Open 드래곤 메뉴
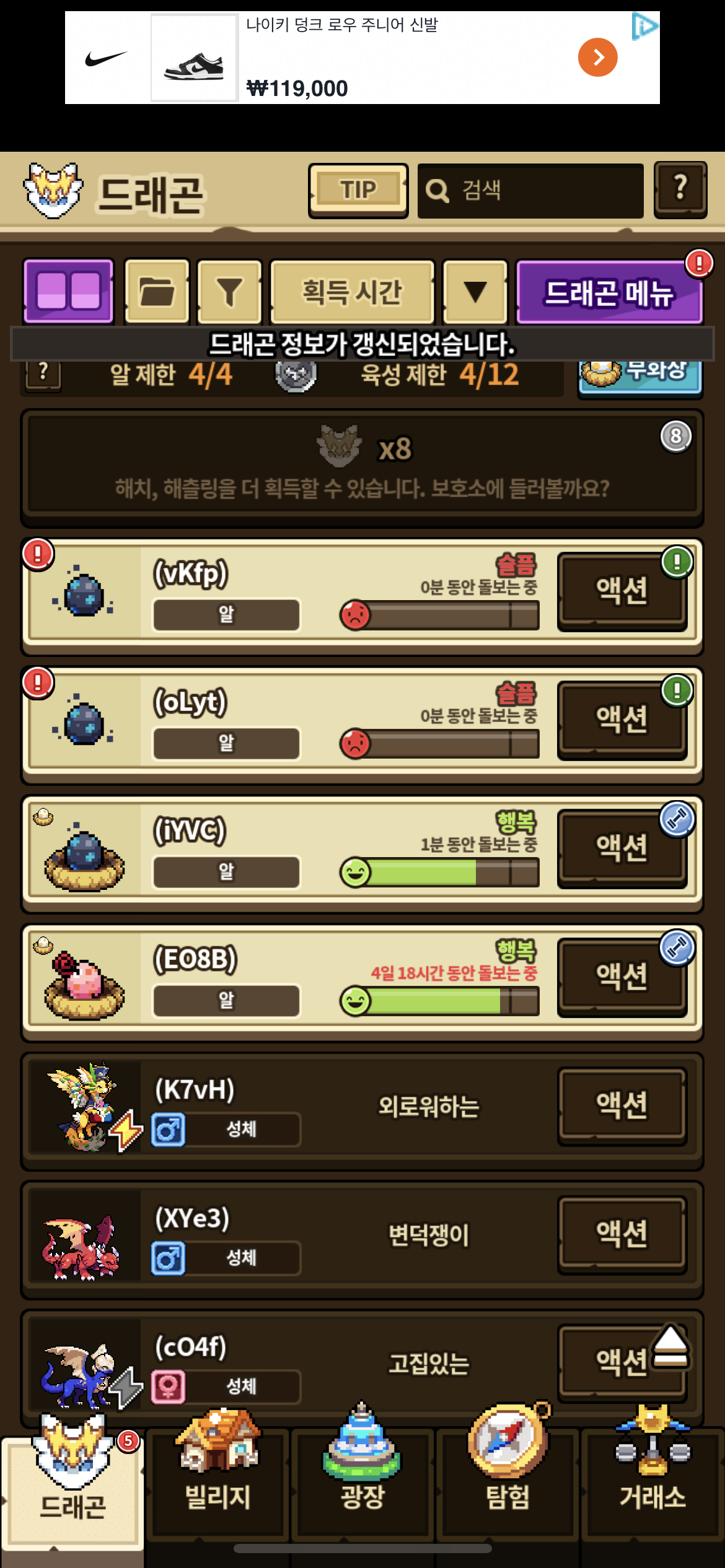The height and width of the screenshot is (1568, 725). coord(609,292)
